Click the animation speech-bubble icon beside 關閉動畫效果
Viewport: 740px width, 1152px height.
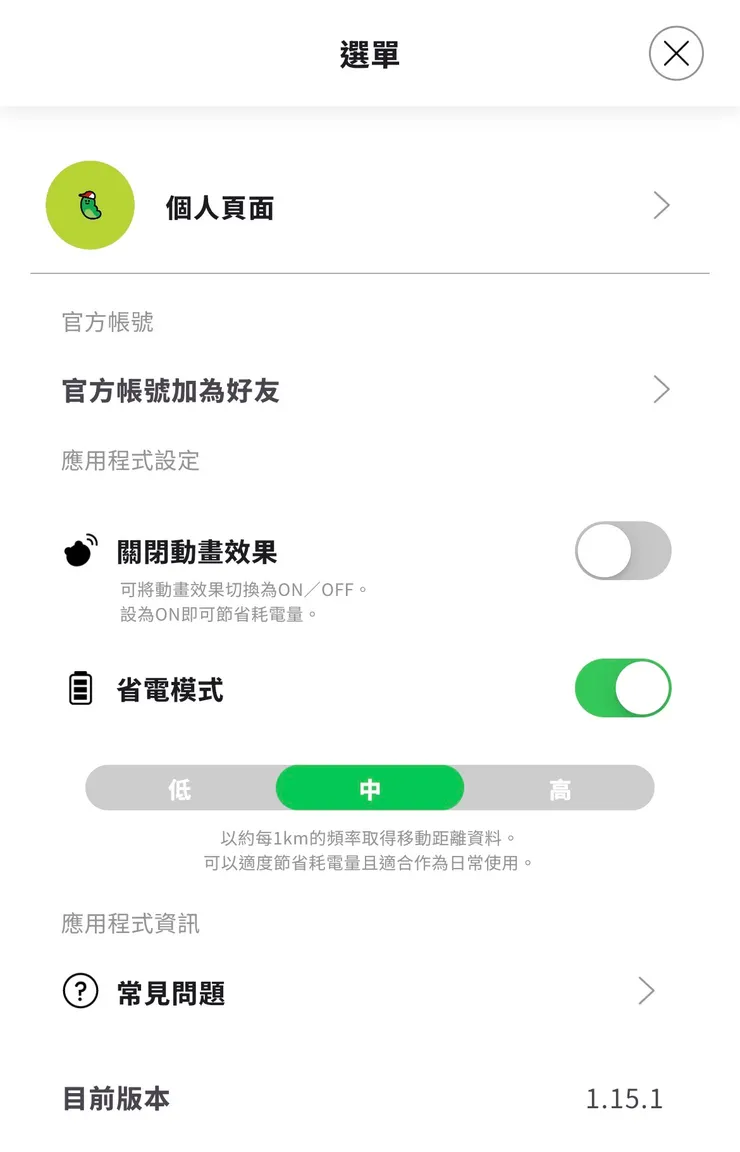80,549
